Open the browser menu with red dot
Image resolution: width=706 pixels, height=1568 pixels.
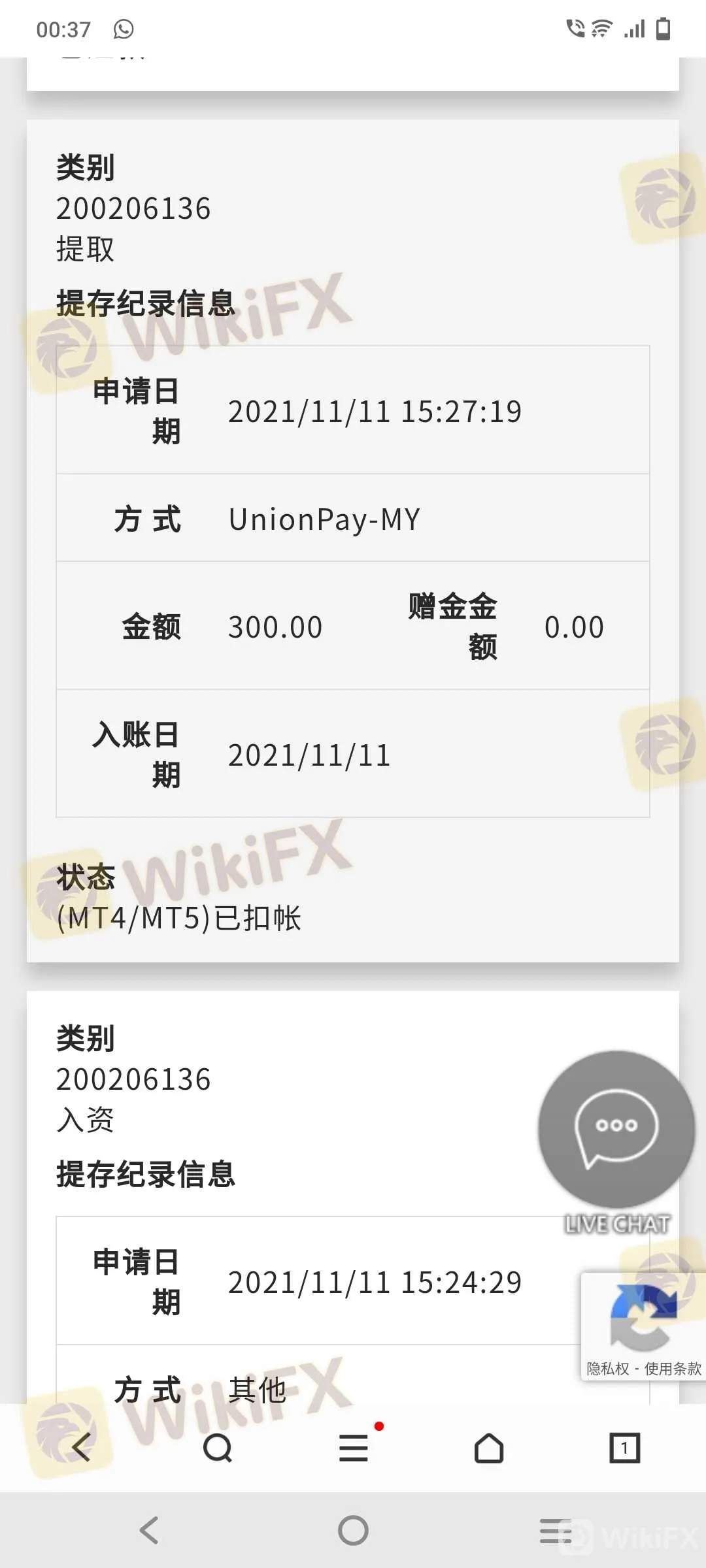coord(354,1448)
